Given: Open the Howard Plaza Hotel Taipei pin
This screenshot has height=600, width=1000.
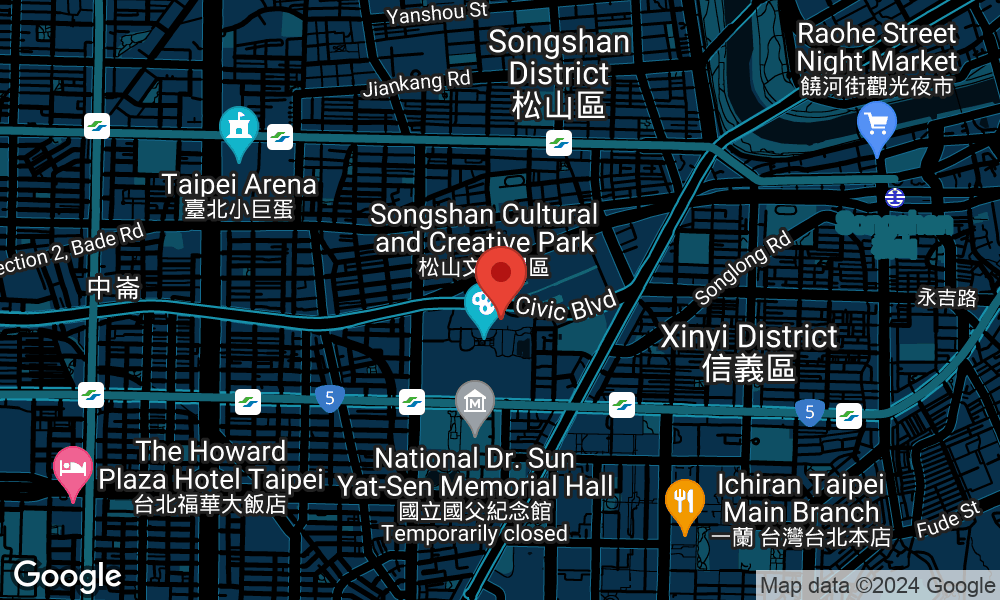Looking at the screenshot, I should (x=73, y=470).
